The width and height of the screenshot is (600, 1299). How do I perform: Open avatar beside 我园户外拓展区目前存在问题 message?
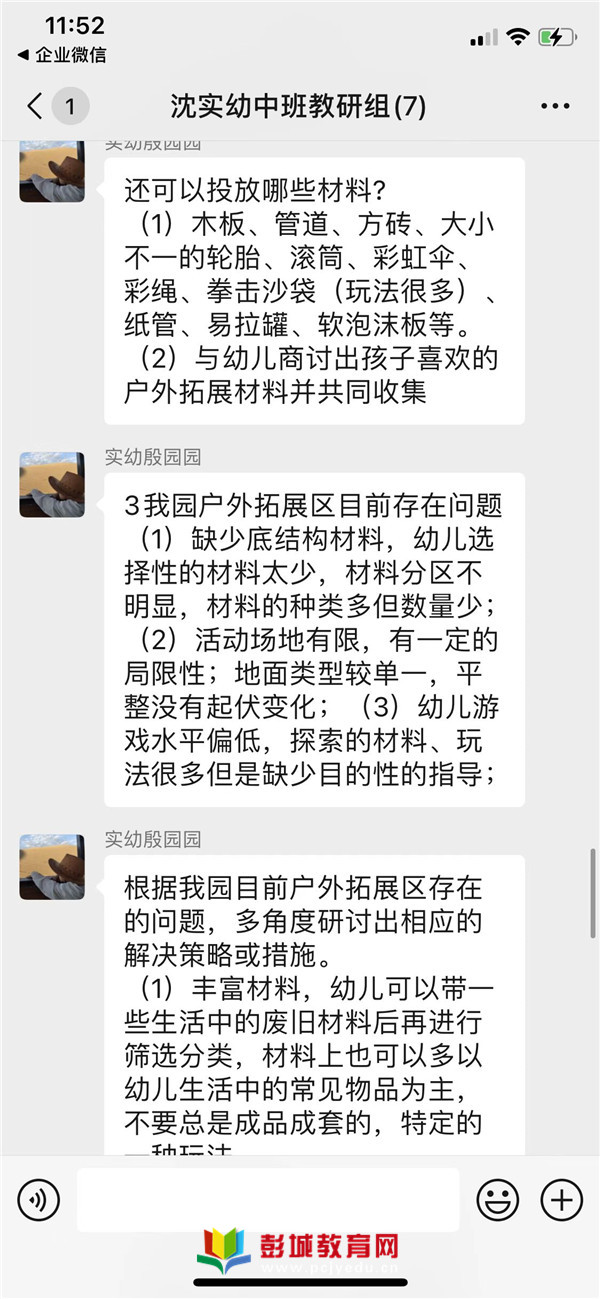[52, 484]
